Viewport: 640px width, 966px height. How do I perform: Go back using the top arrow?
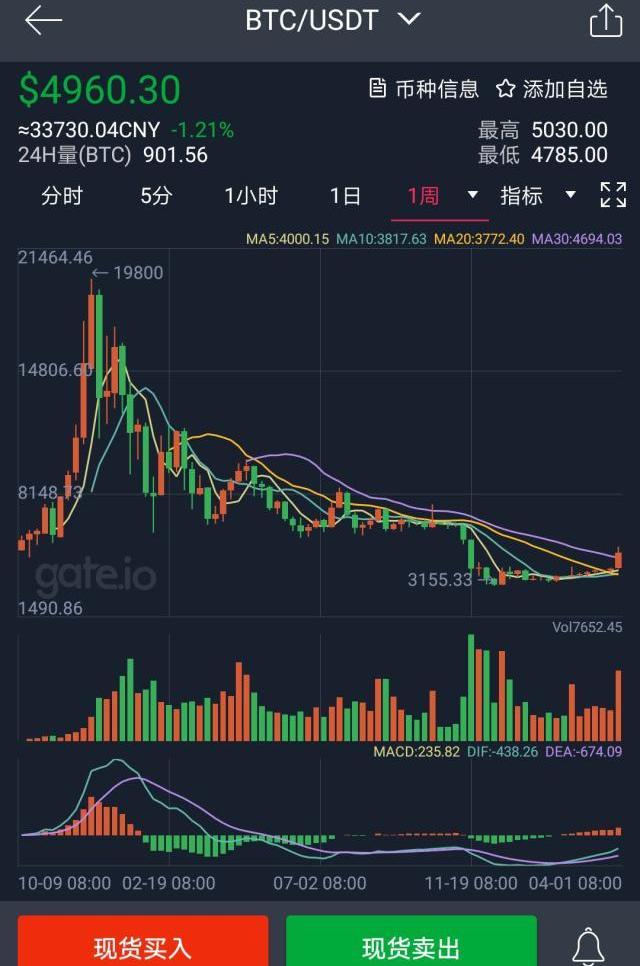click(x=43, y=21)
